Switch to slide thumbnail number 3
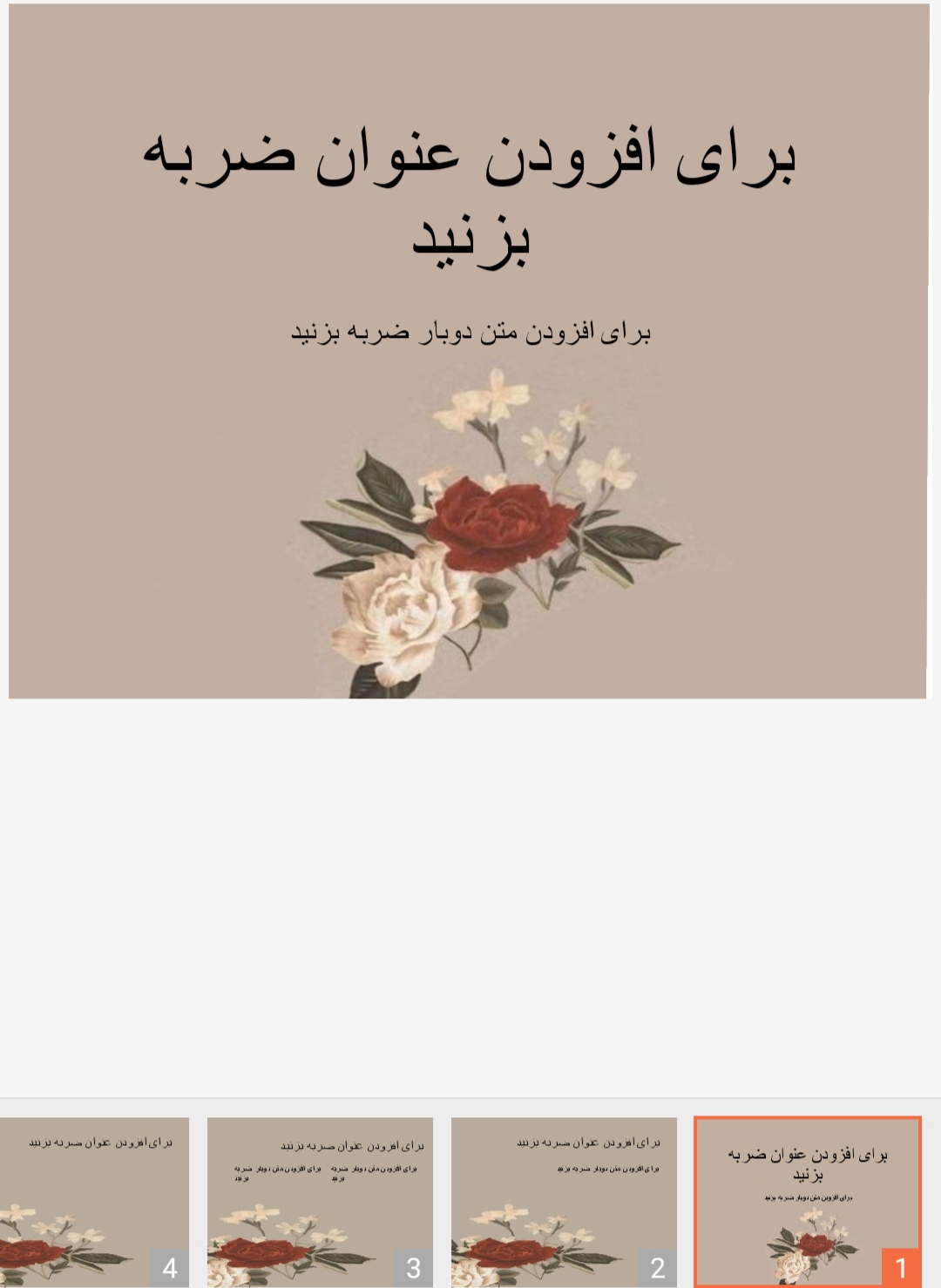The width and height of the screenshot is (941, 1288). point(320,1202)
